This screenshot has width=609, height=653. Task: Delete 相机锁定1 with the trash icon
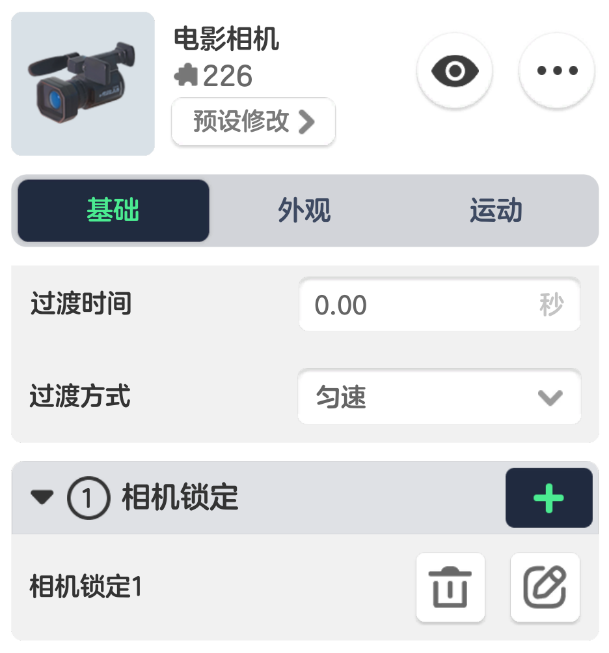click(450, 587)
